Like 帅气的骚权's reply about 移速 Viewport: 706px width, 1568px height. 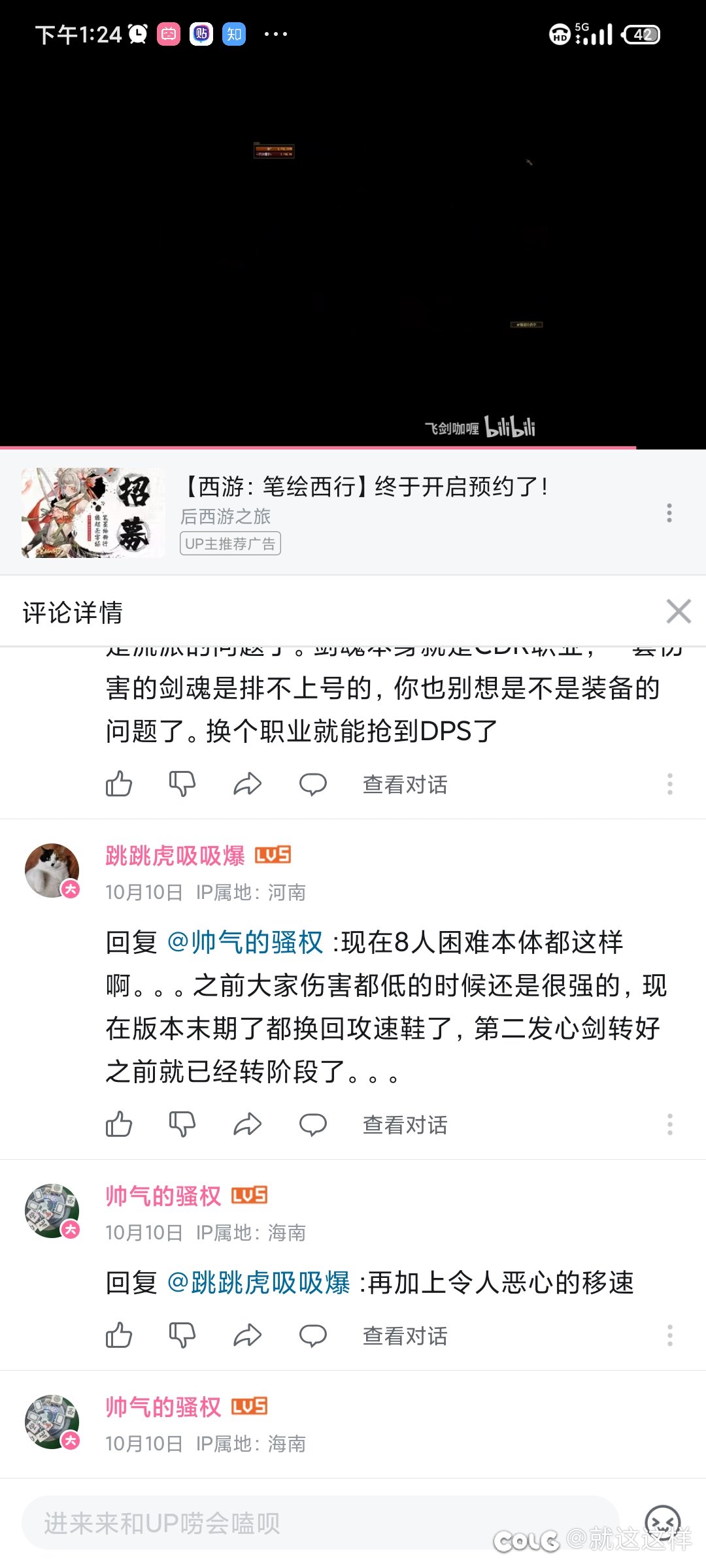point(119,1335)
